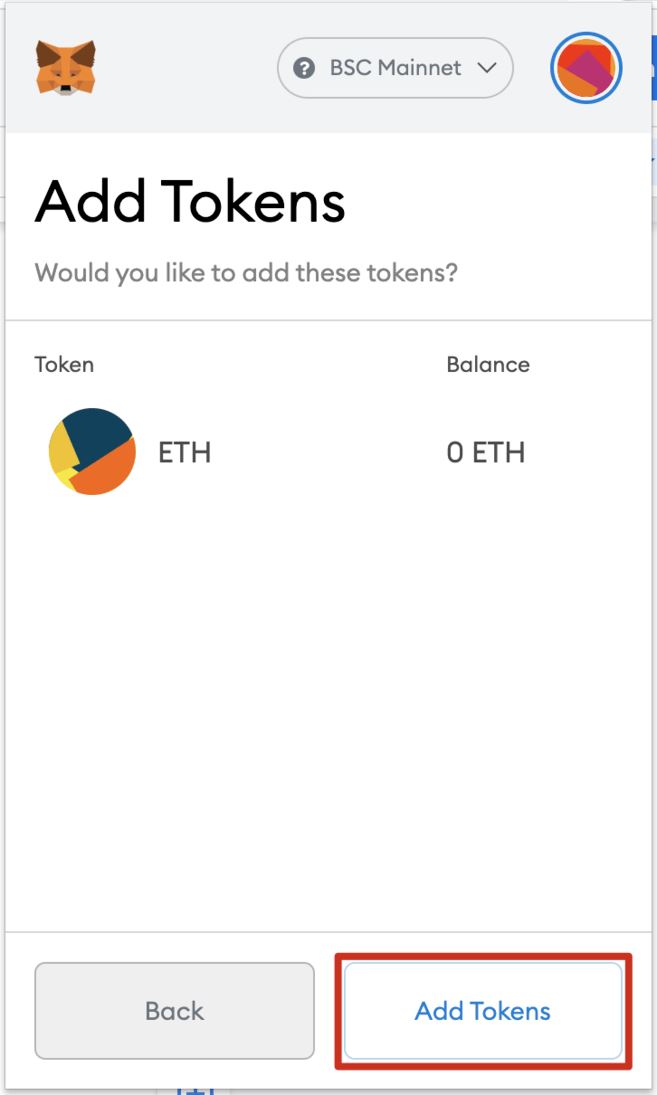The width and height of the screenshot is (657, 1095).
Task: Open the BSC Mainnet network dropdown
Action: point(395,68)
